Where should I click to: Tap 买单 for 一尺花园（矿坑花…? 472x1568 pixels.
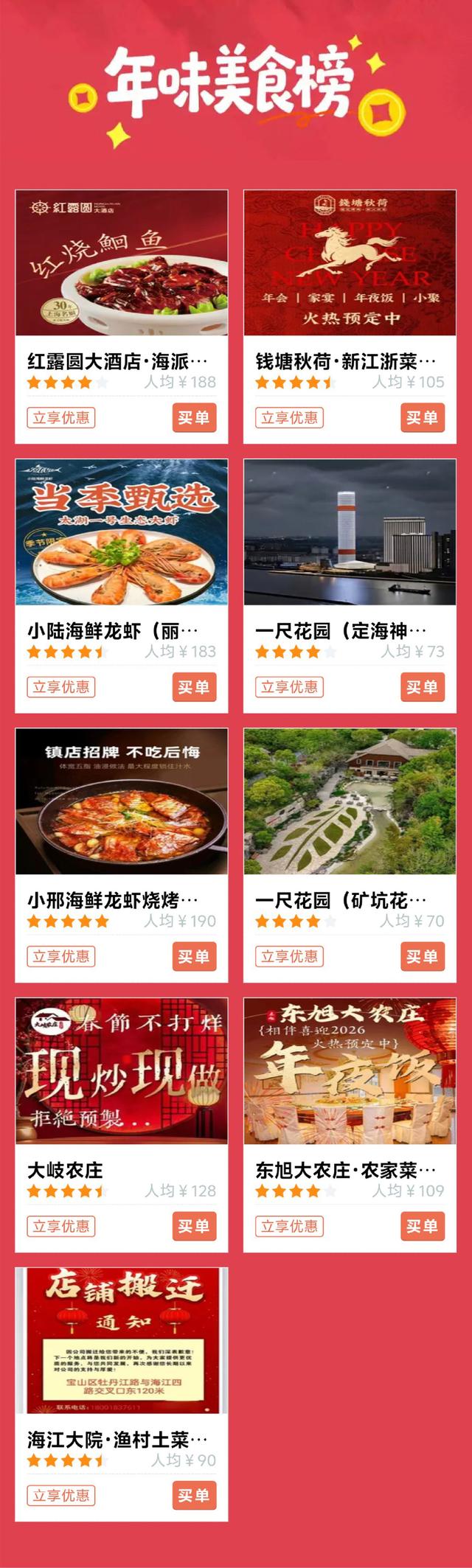click(422, 957)
